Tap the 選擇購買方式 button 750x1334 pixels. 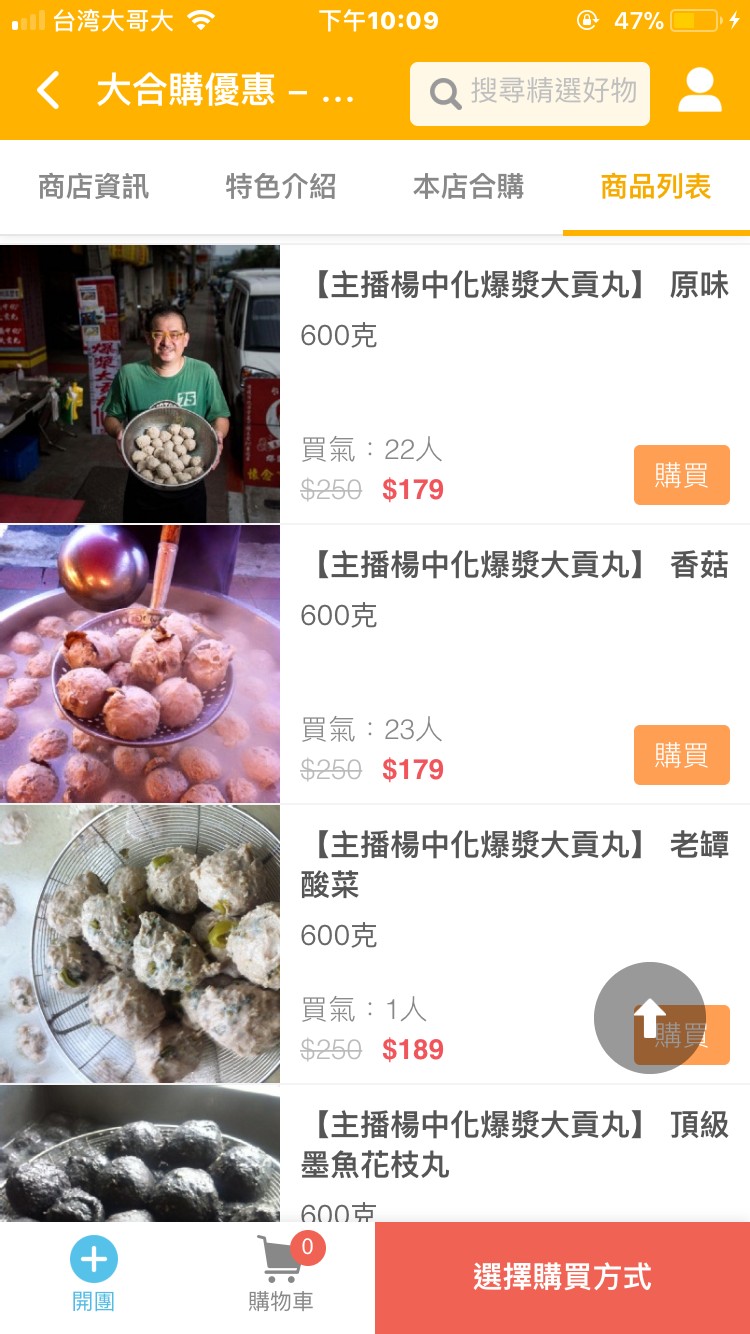[562, 1277]
